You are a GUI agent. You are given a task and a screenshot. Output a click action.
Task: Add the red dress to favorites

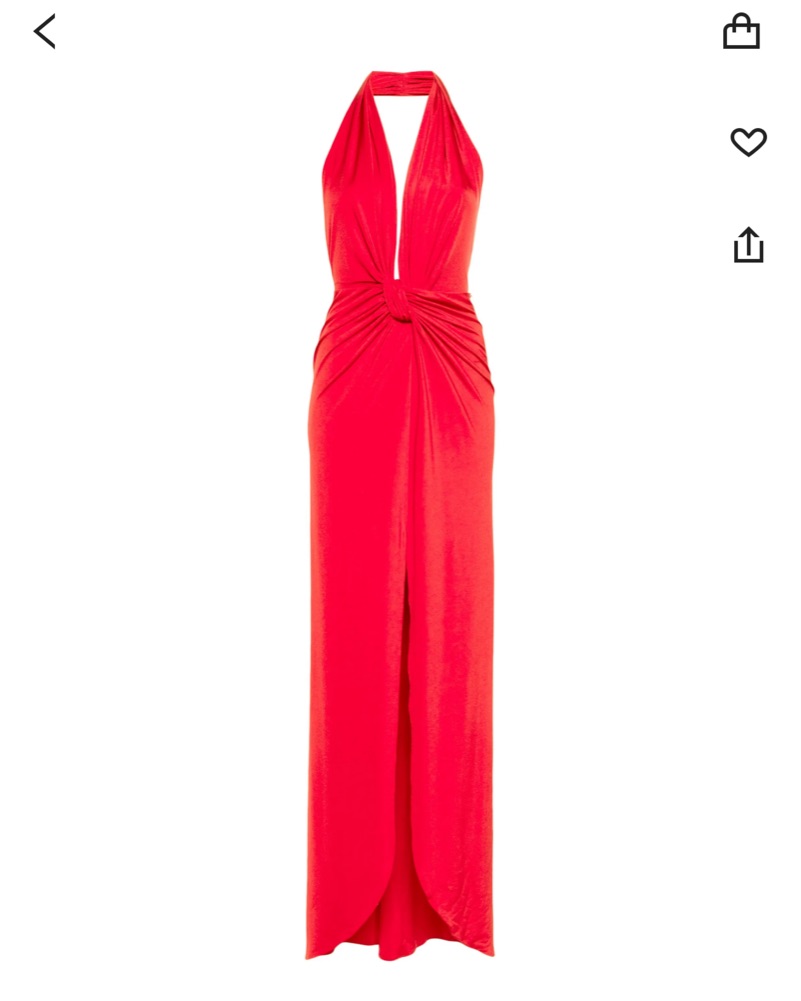click(x=748, y=142)
